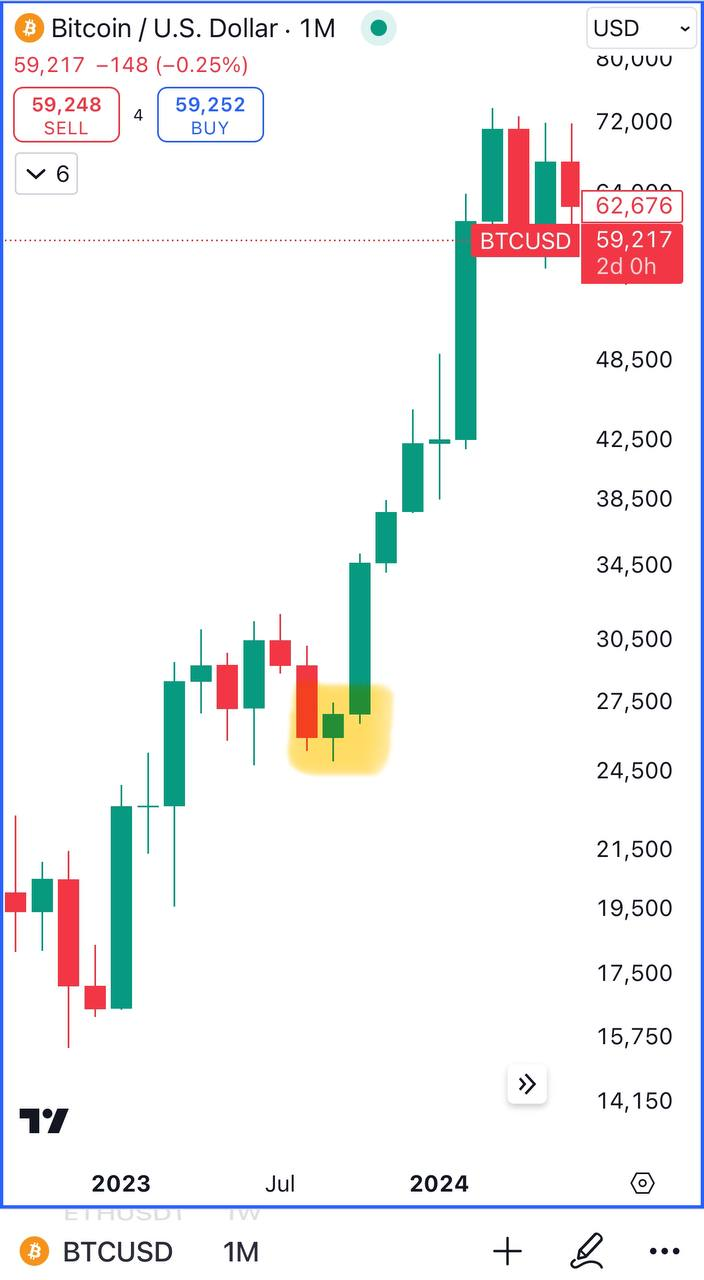
Task: Open the drawing tools pencil
Action: point(587,1251)
